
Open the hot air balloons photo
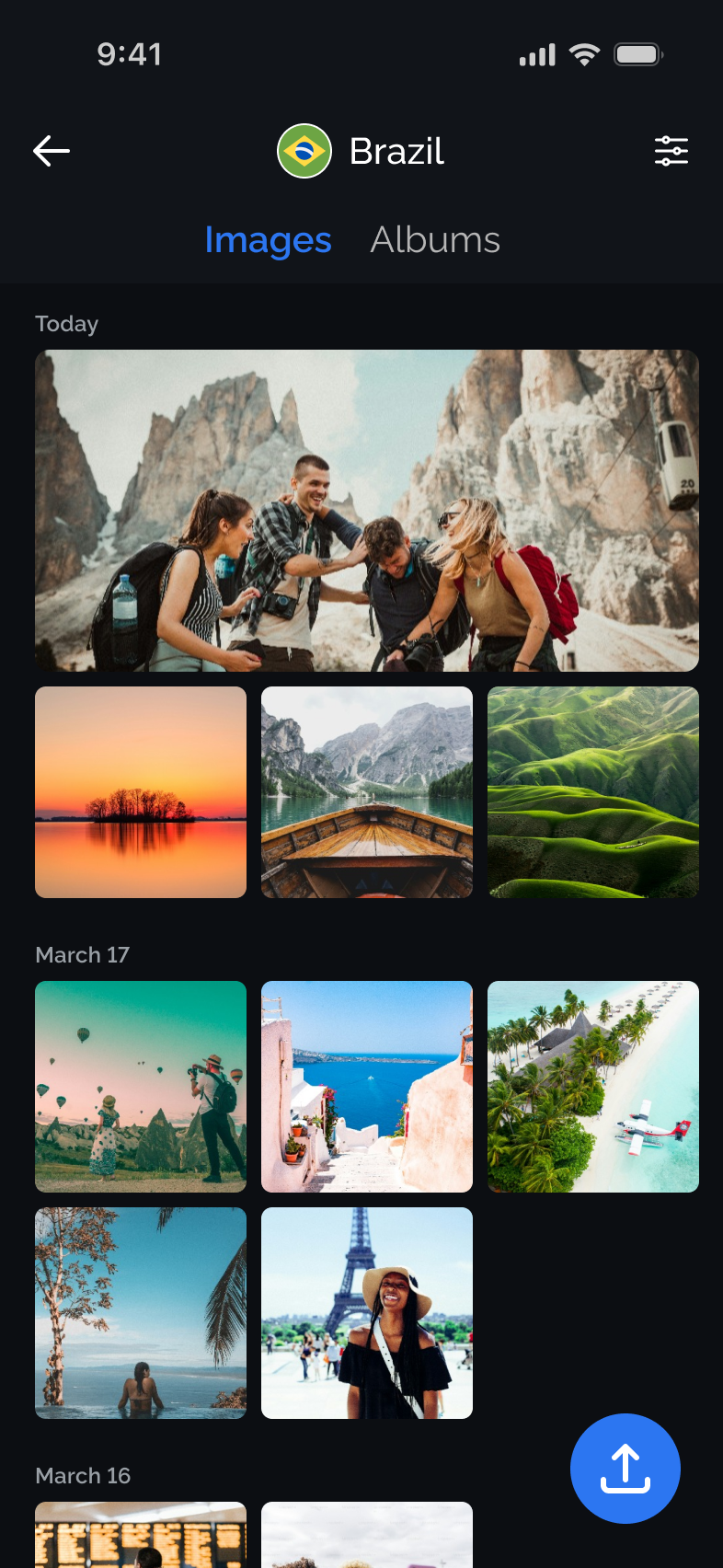141,1086
